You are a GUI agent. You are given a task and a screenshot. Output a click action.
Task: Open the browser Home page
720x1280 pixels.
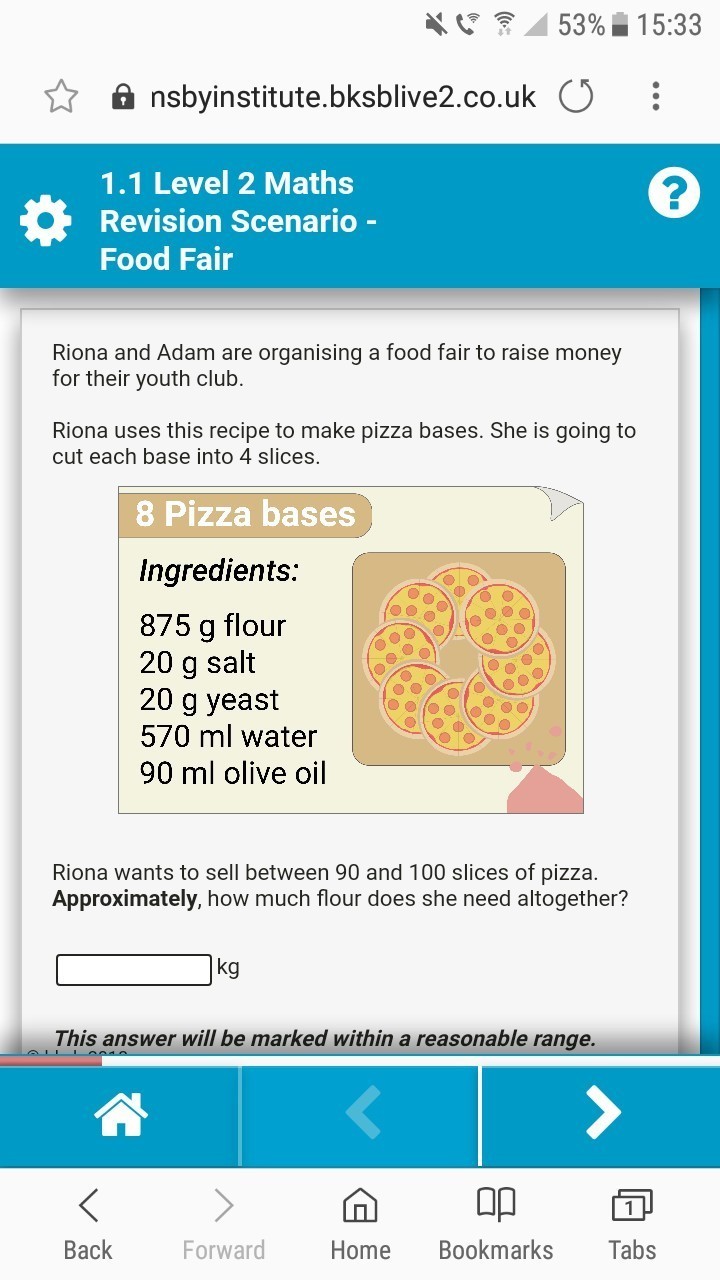coord(360,1224)
